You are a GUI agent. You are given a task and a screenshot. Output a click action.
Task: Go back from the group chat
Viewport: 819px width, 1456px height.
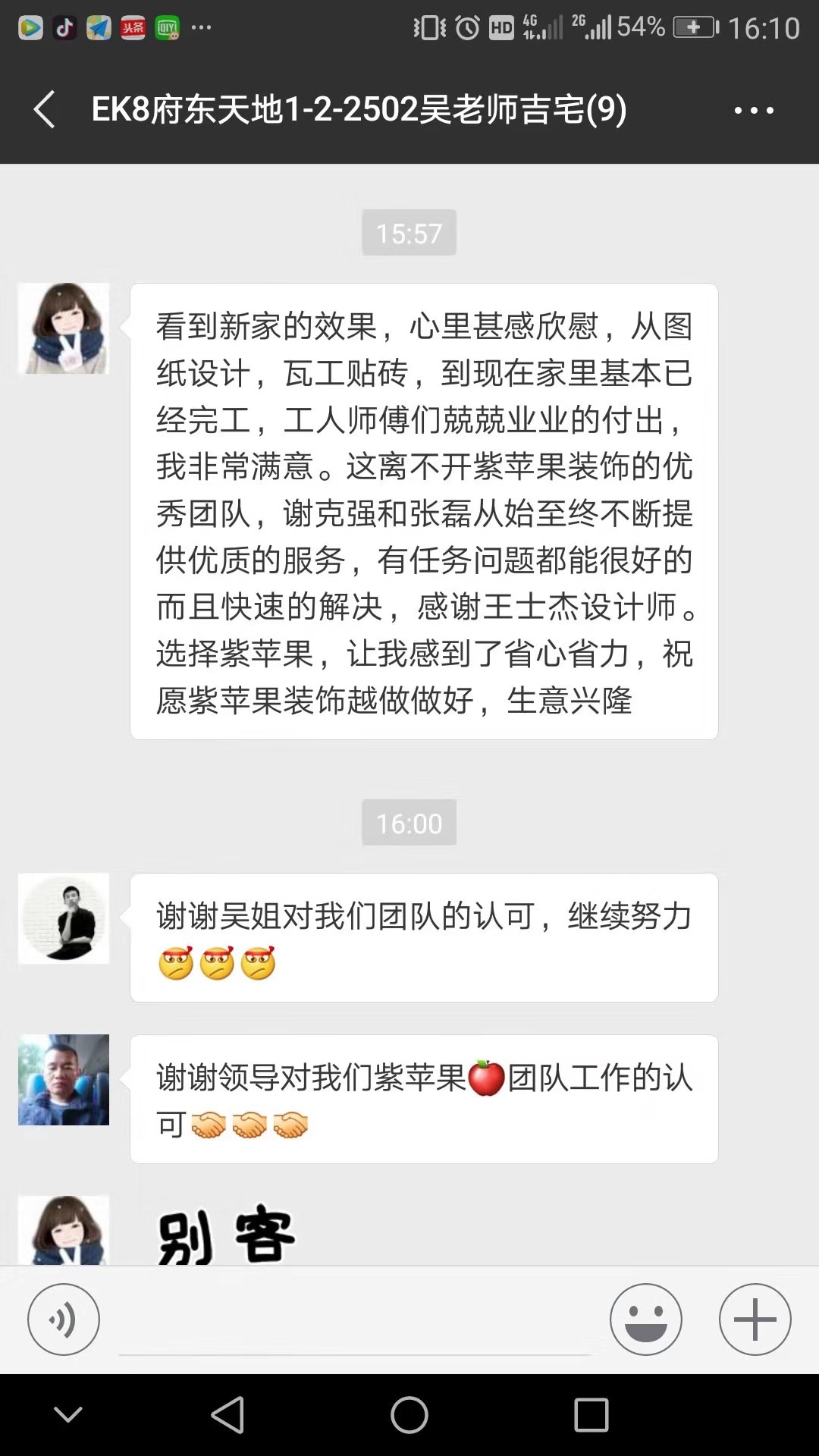(44, 109)
